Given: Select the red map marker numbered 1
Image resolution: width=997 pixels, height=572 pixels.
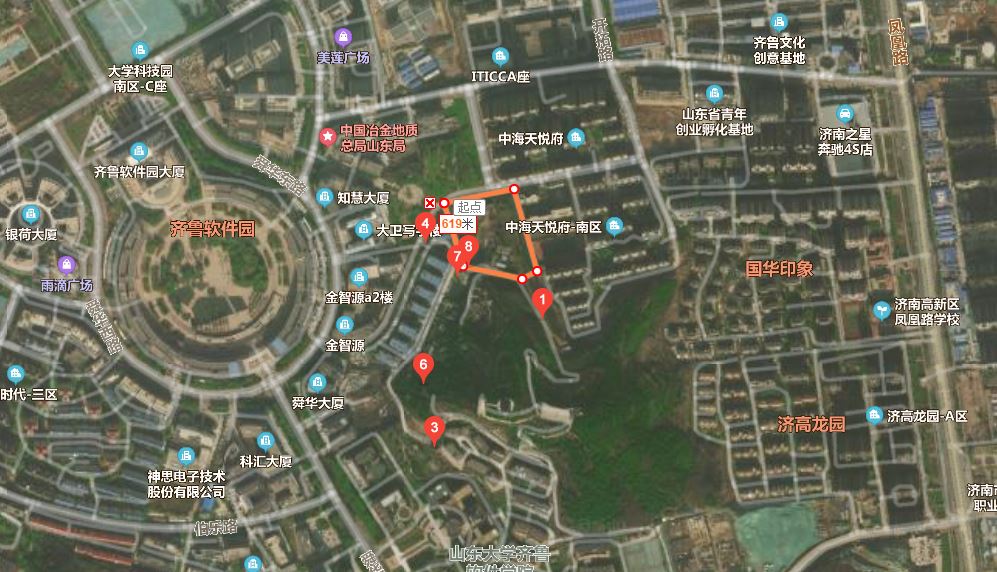Looking at the screenshot, I should click(543, 299).
